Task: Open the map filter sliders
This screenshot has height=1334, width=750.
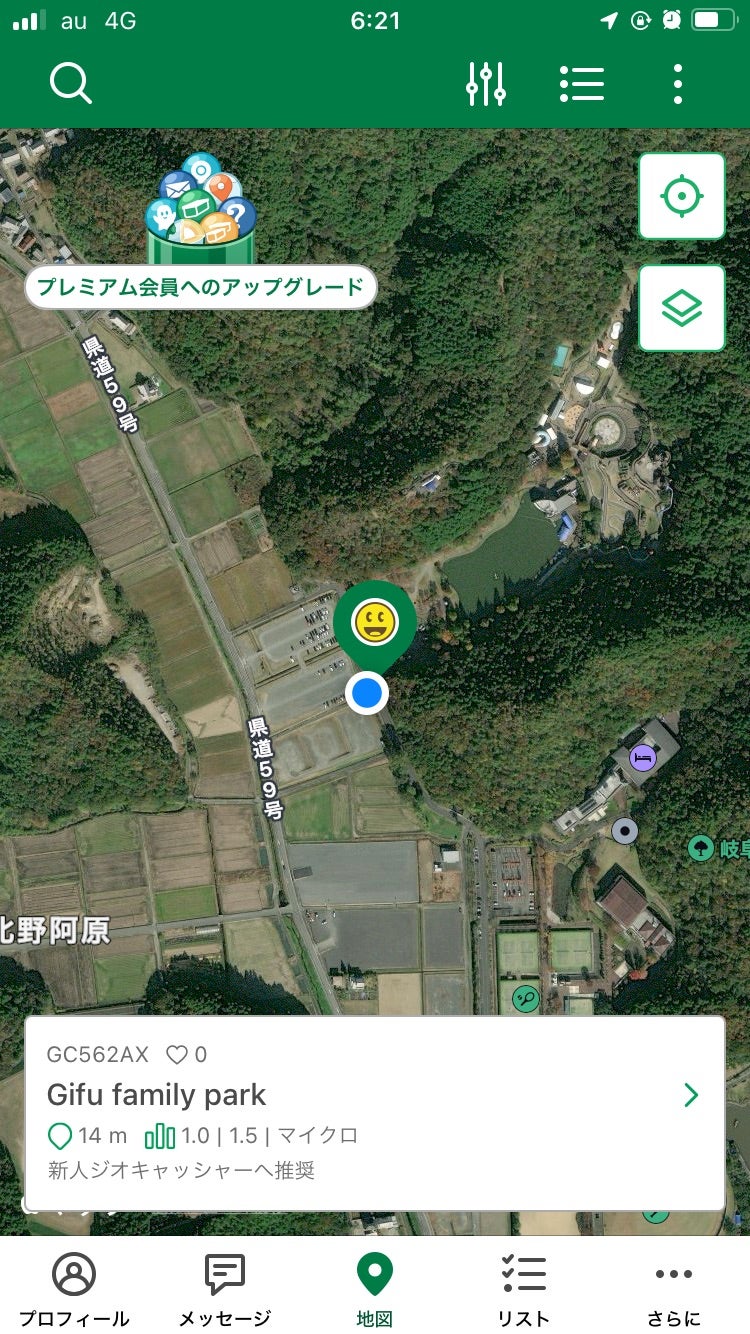Action: click(x=486, y=84)
